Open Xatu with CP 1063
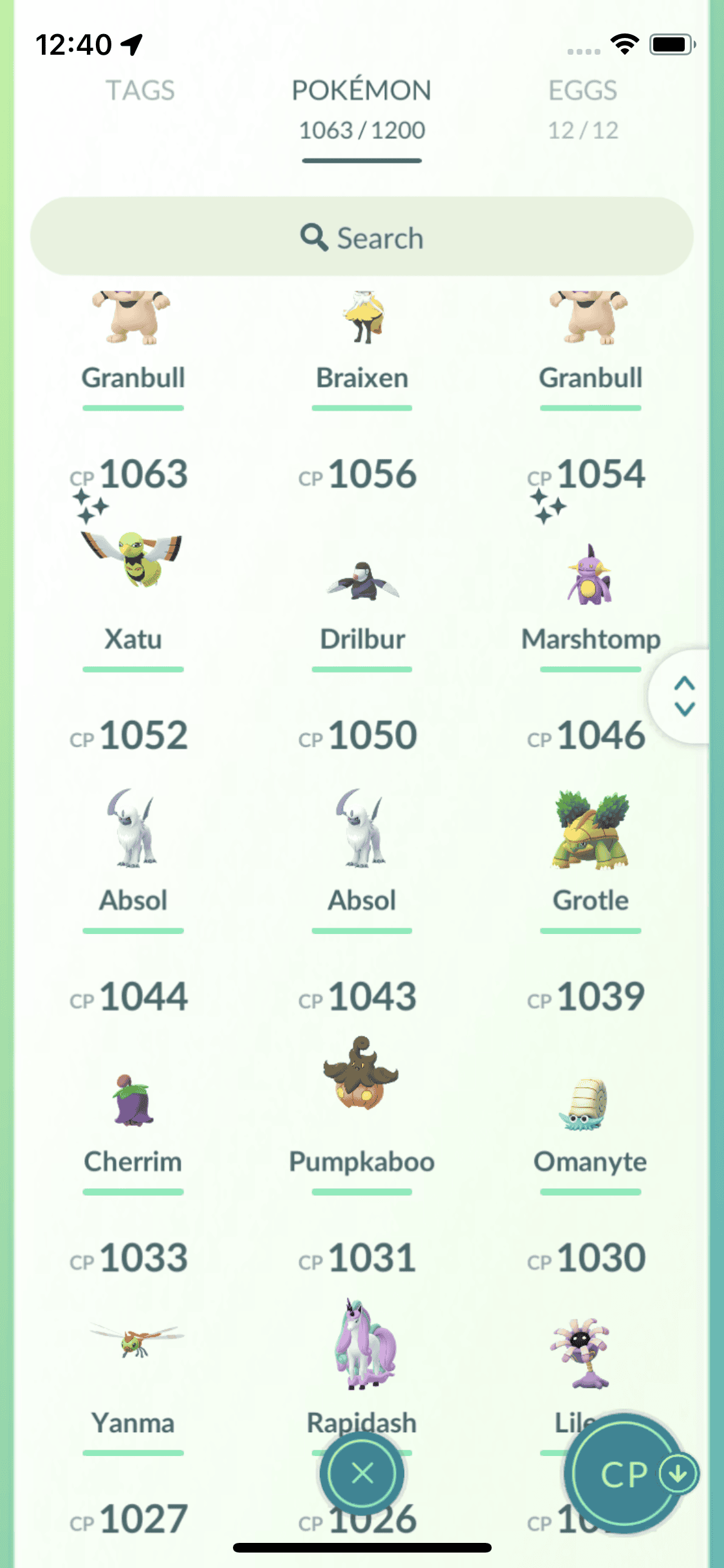 [x=133, y=560]
